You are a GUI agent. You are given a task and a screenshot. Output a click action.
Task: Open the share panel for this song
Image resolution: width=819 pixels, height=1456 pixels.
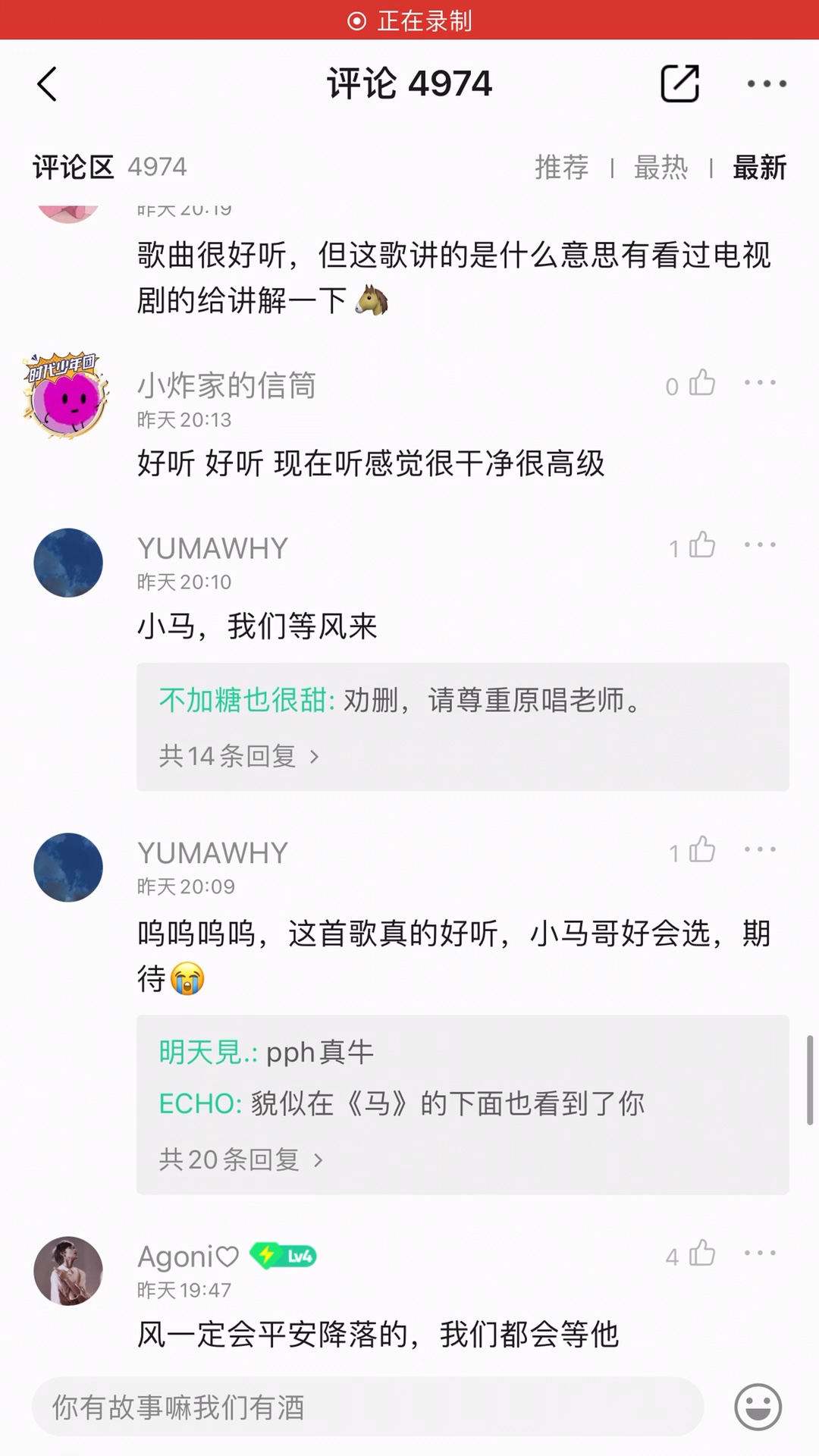679,83
